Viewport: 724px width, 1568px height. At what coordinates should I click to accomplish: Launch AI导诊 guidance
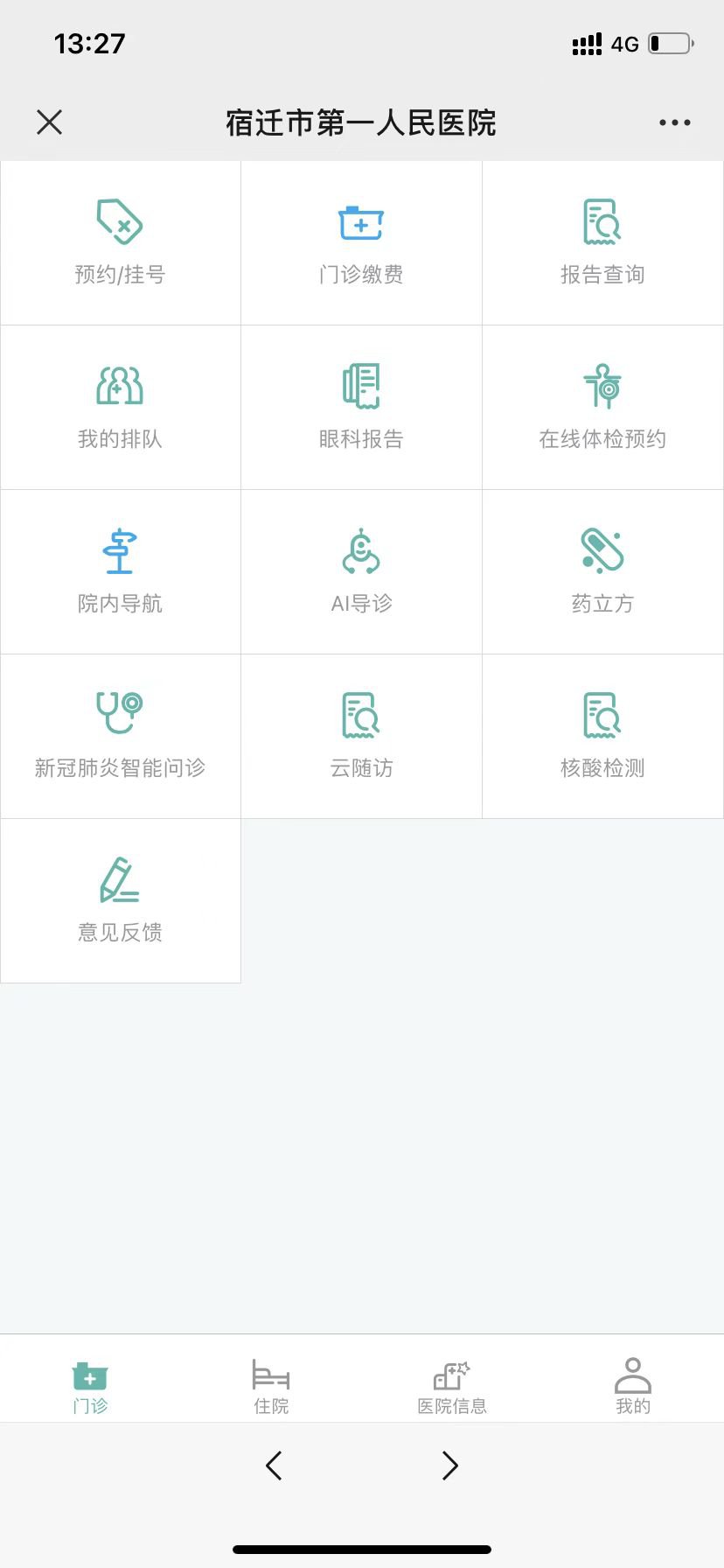361,571
